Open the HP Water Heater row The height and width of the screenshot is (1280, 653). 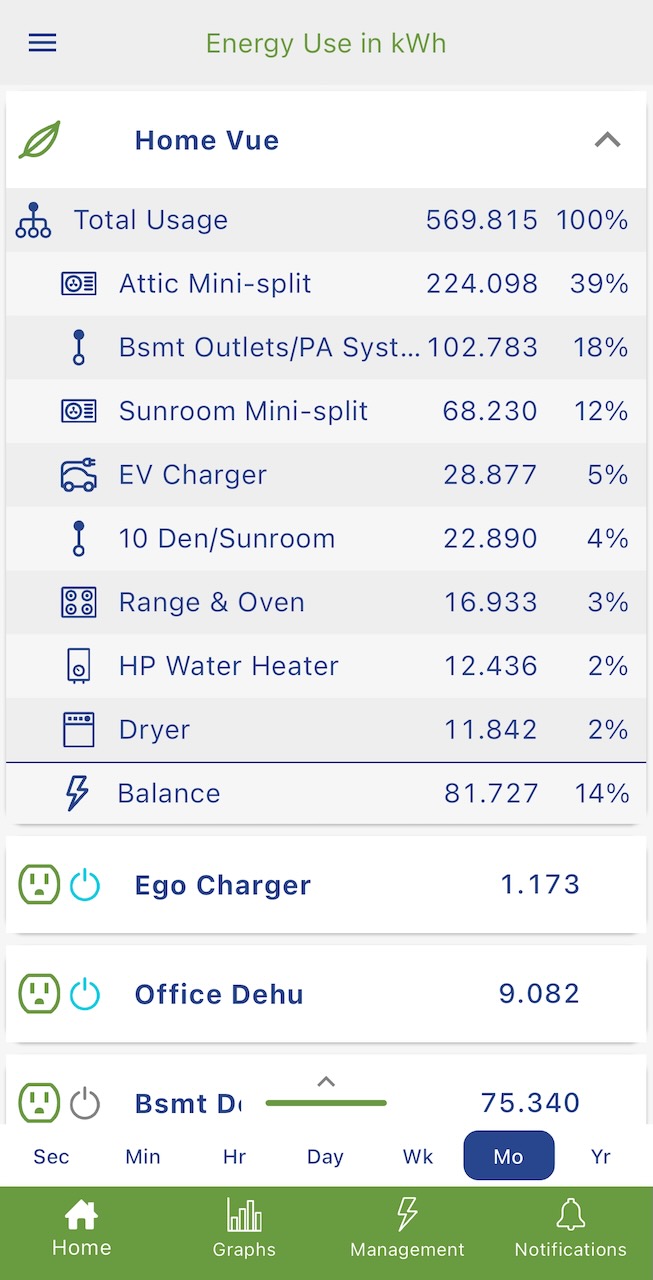pos(326,666)
